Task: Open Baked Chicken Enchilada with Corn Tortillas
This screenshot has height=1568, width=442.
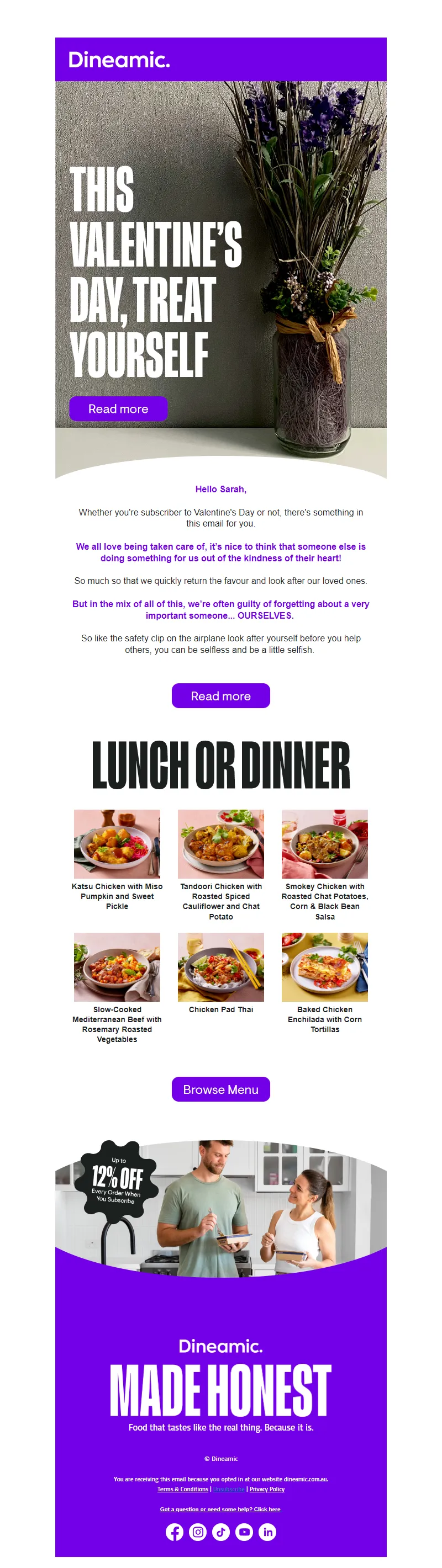Action: [324, 966]
